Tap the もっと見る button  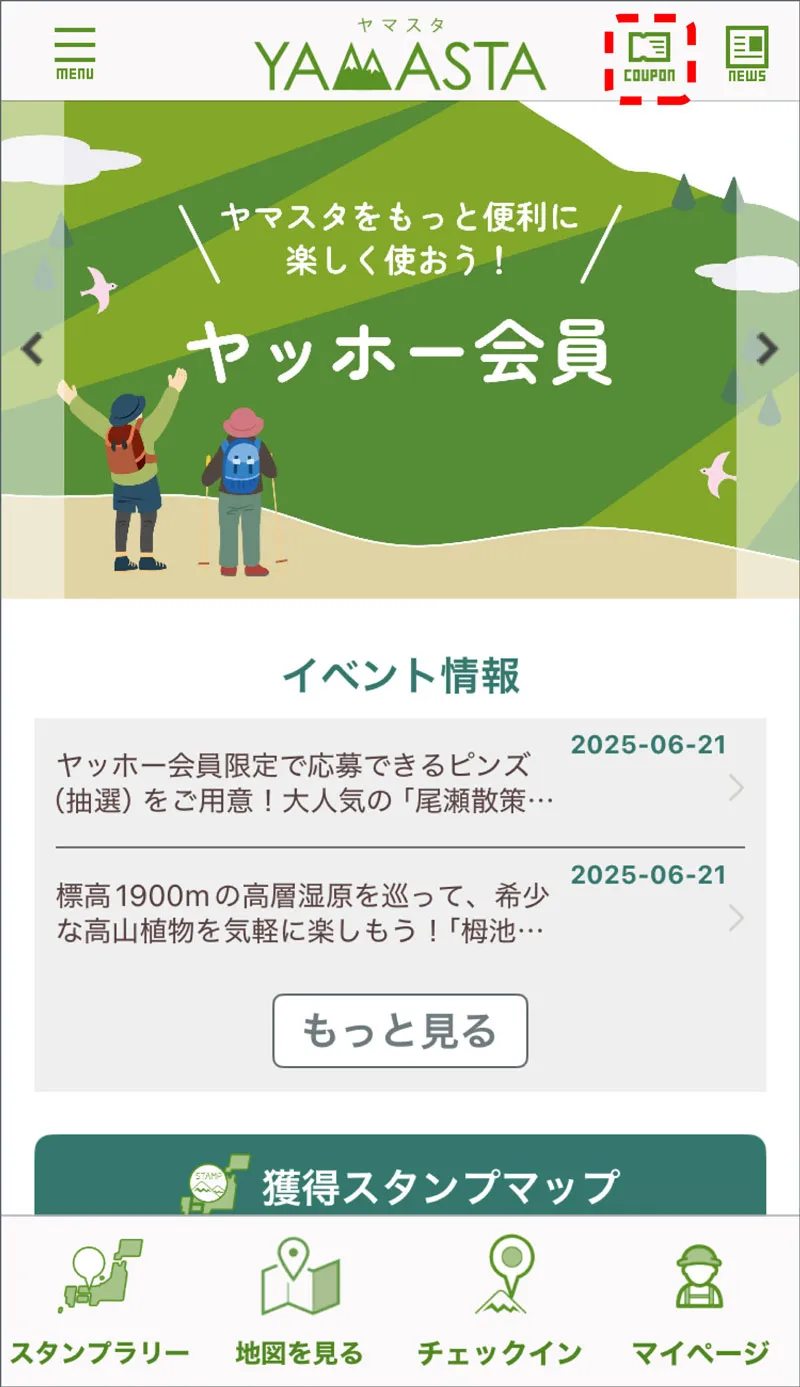[x=399, y=1031]
